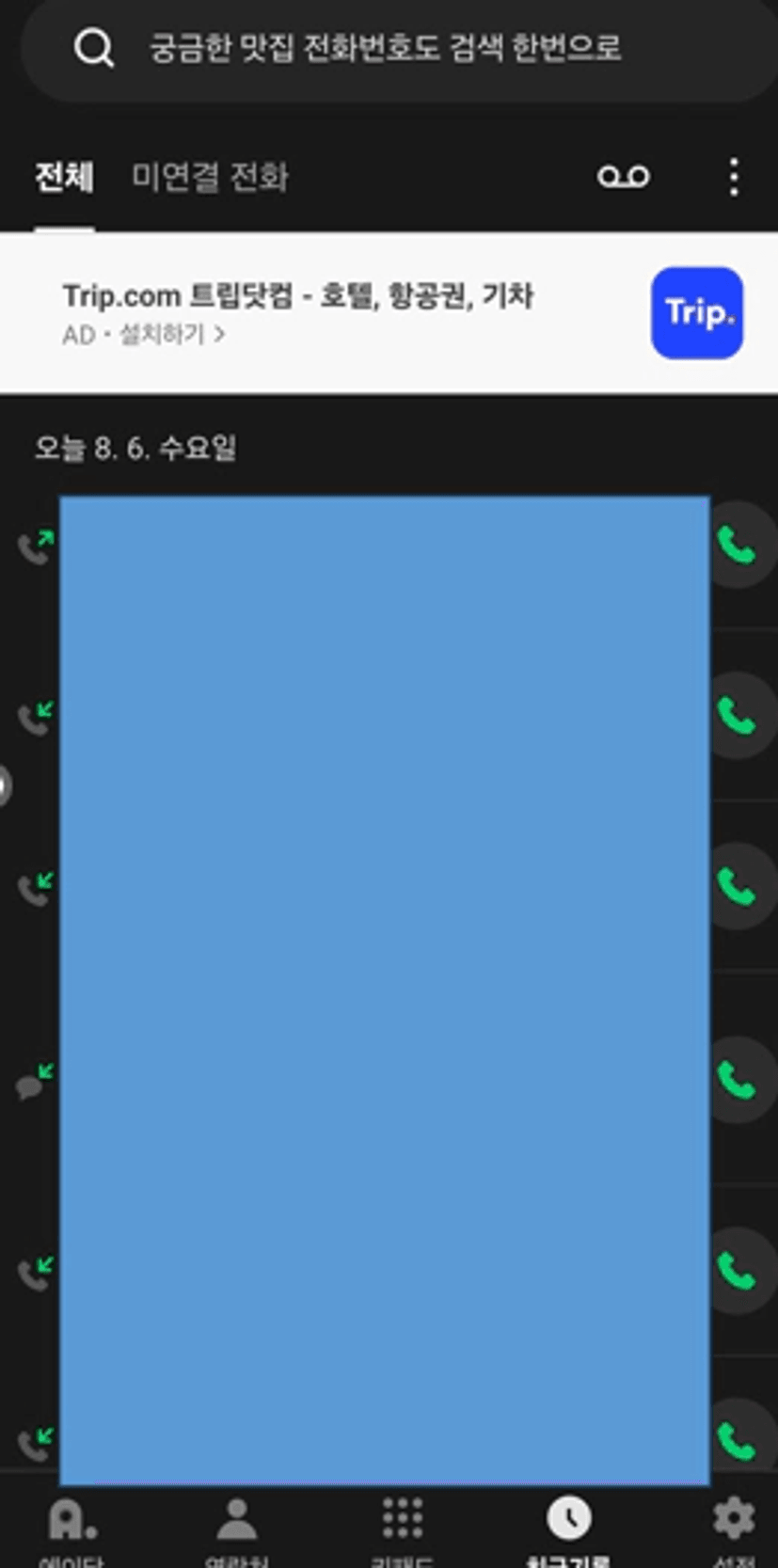The height and width of the screenshot is (1568, 778).
Task: Call the sender of the message entry
Action: click(x=738, y=1079)
